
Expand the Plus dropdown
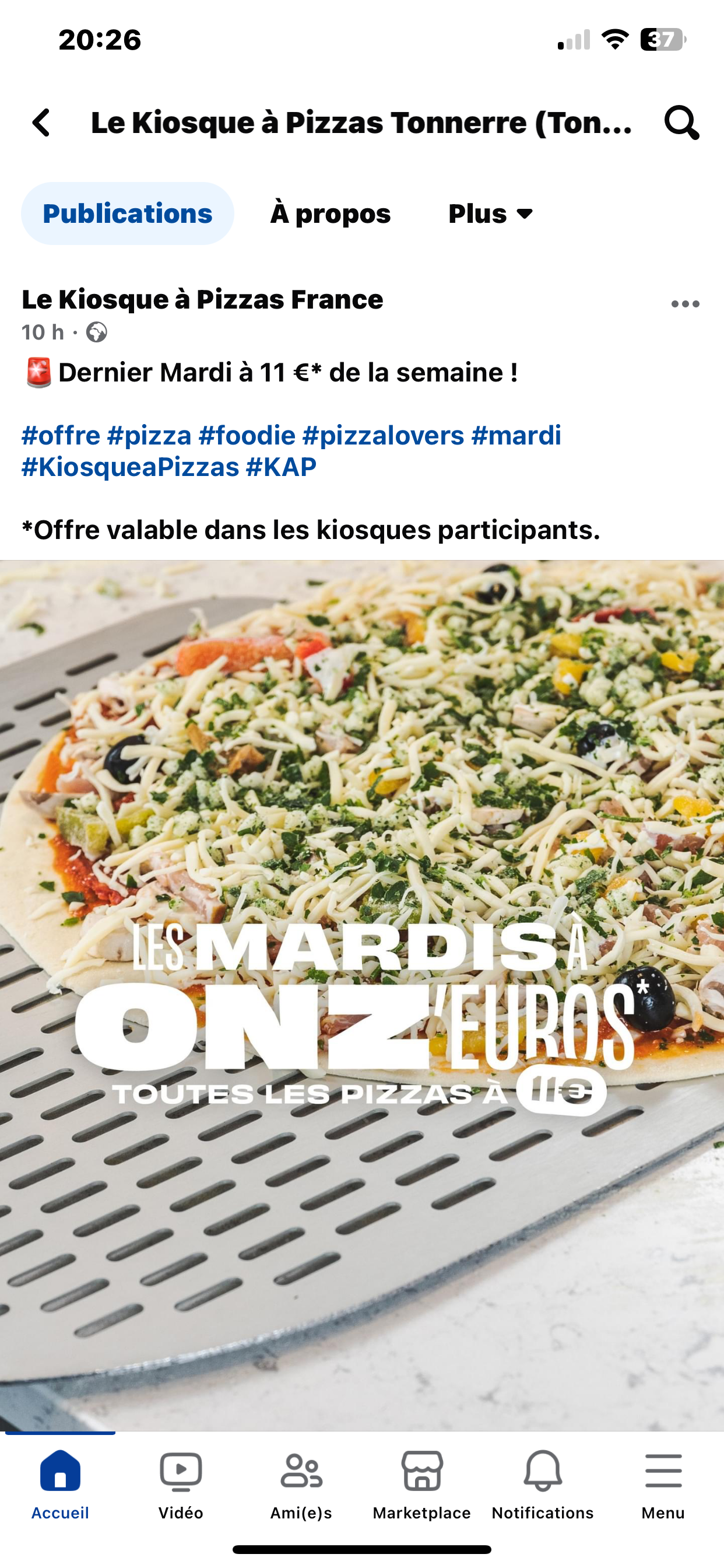point(490,213)
